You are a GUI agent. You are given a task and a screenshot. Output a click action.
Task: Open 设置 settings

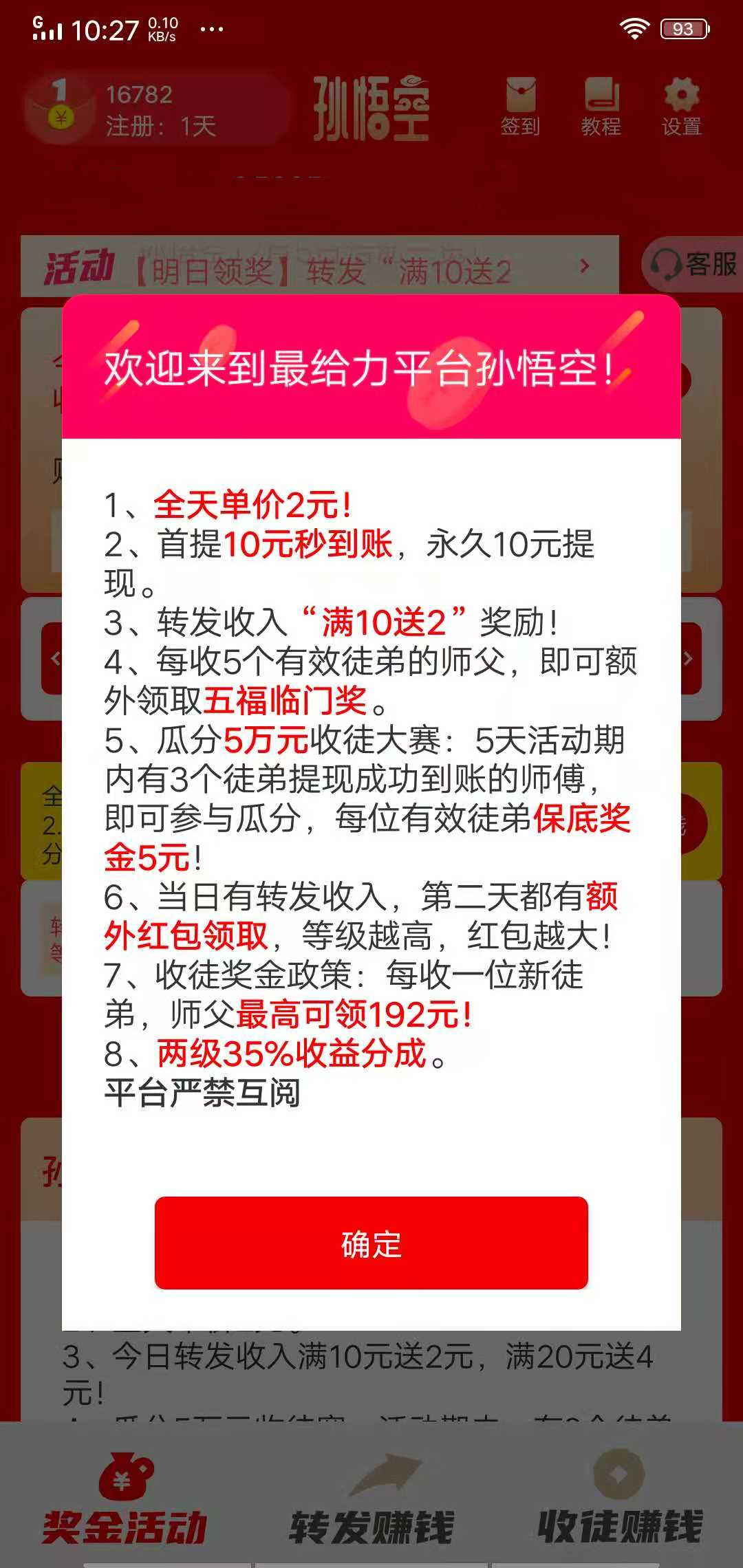[x=681, y=107]
